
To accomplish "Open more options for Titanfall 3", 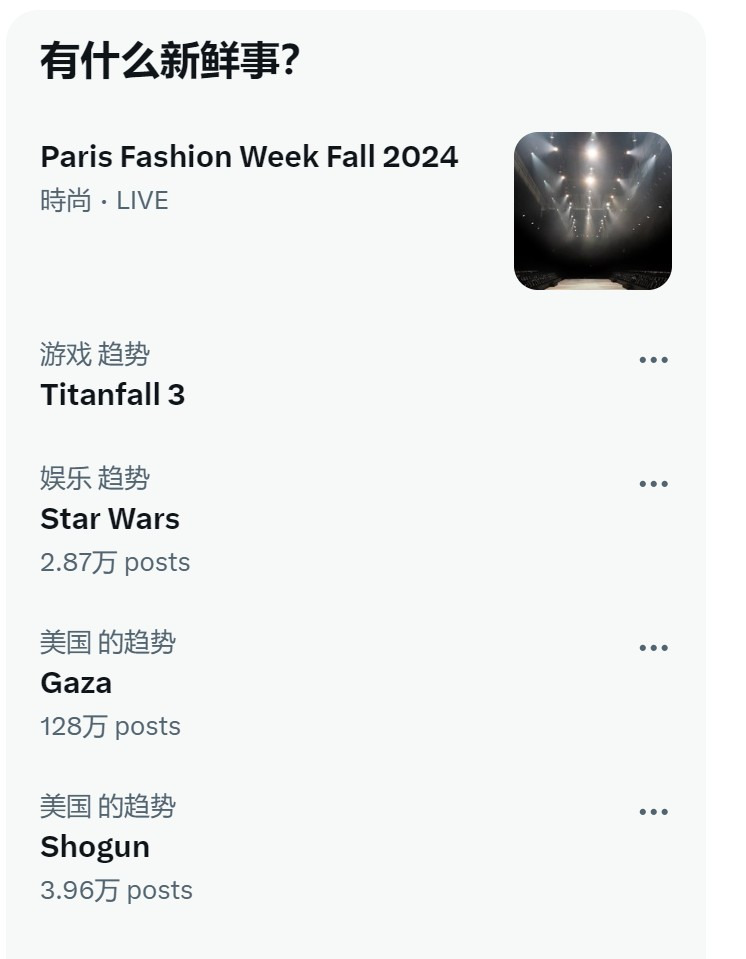I will pos(653,360).
